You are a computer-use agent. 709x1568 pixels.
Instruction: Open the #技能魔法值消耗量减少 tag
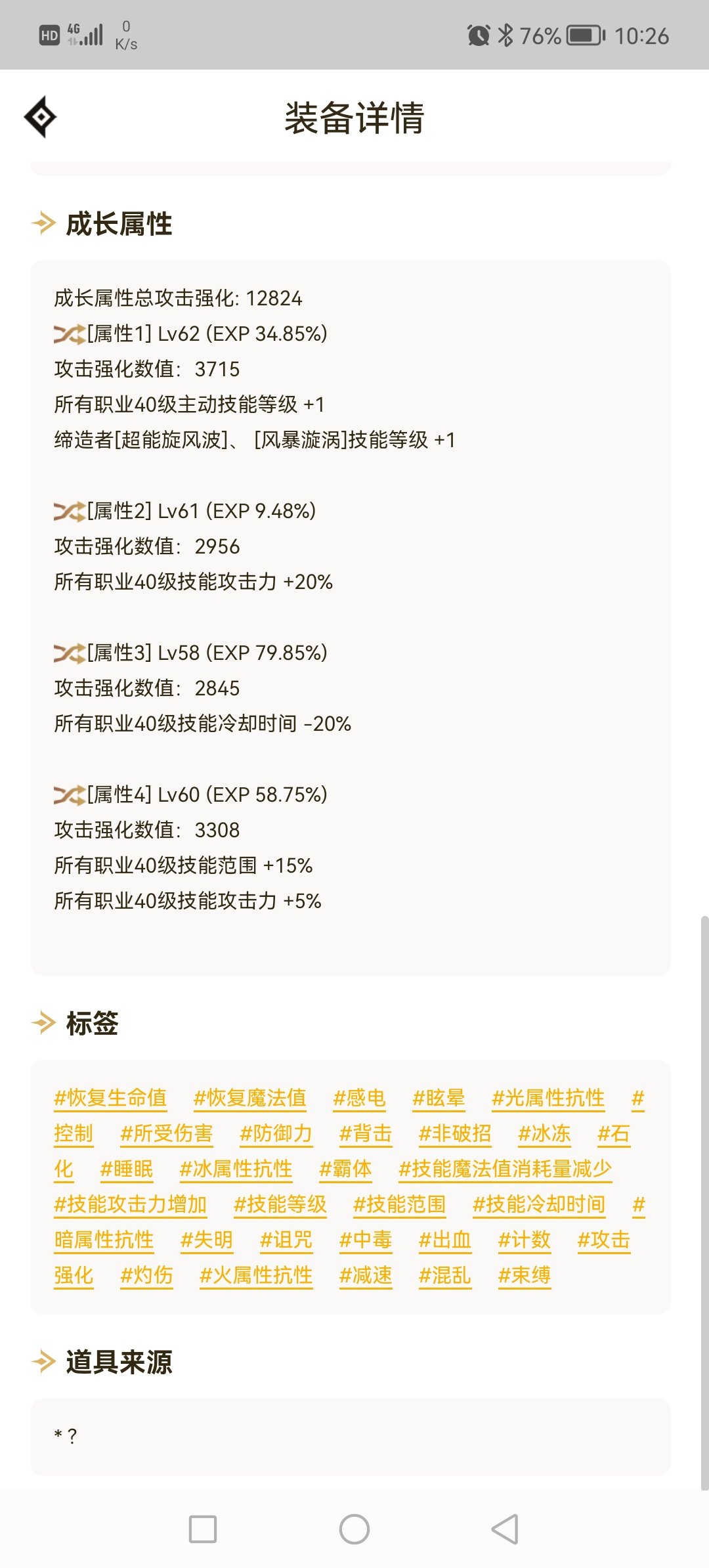click(x=505, y=1169)
